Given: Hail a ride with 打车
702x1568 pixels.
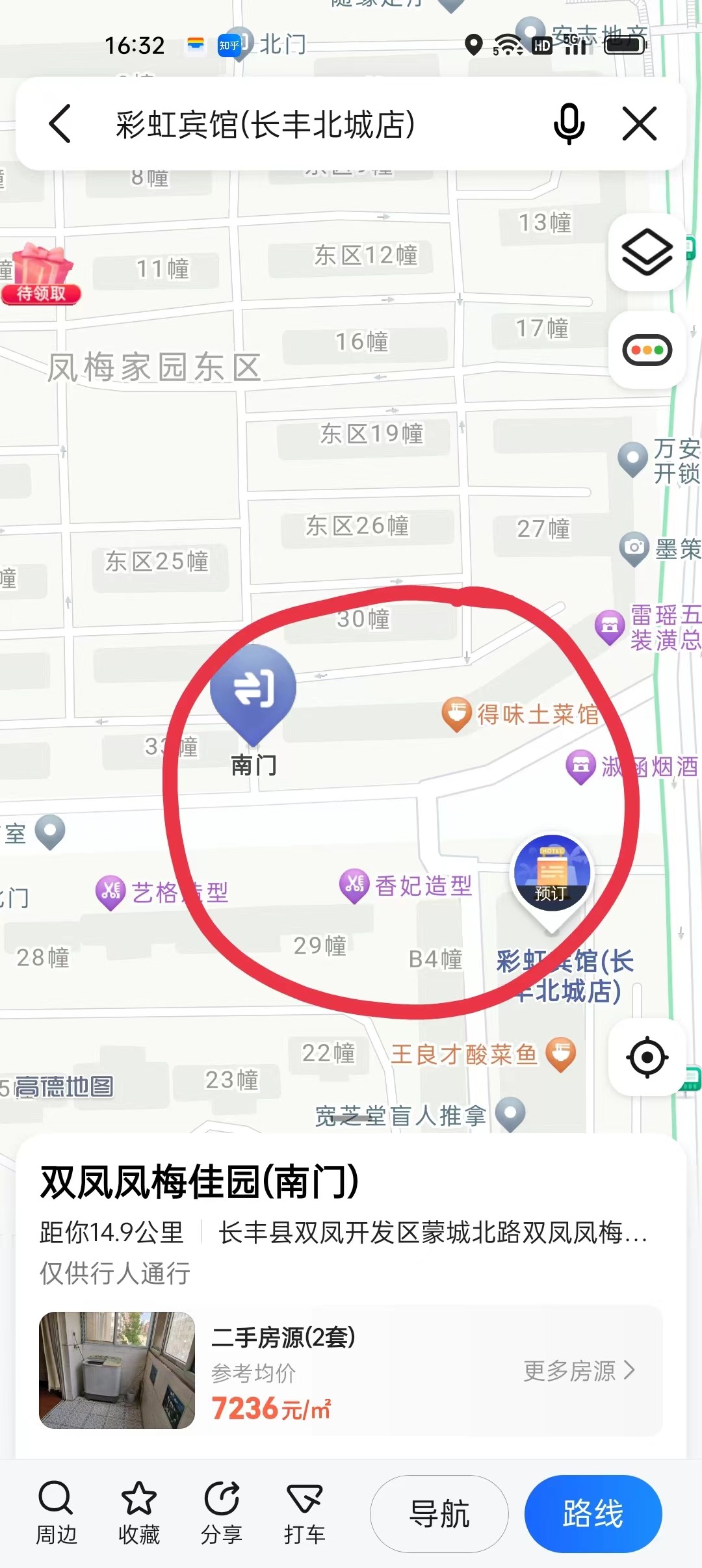Looking at the screenshot, I should point(304,1512).
